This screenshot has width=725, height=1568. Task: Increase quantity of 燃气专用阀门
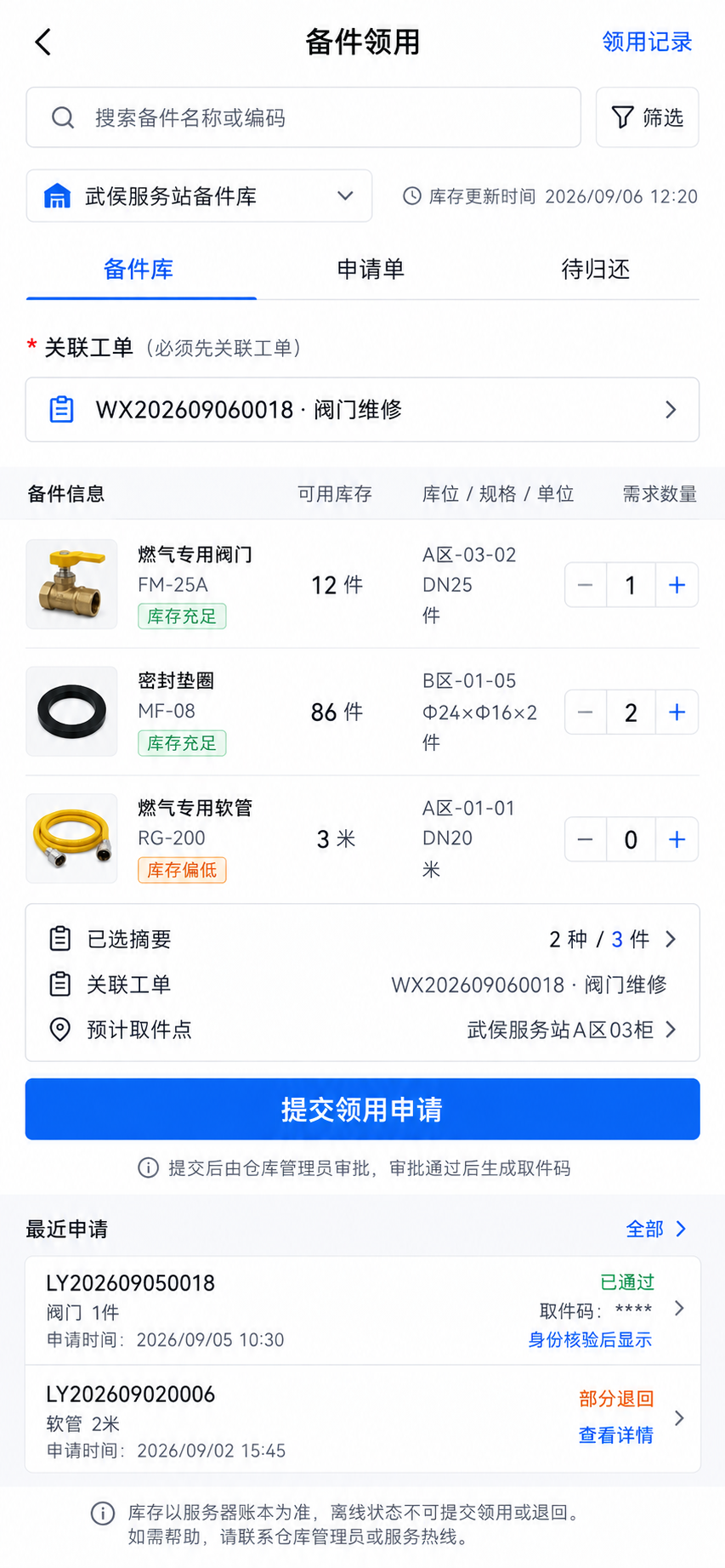(677, 585)
